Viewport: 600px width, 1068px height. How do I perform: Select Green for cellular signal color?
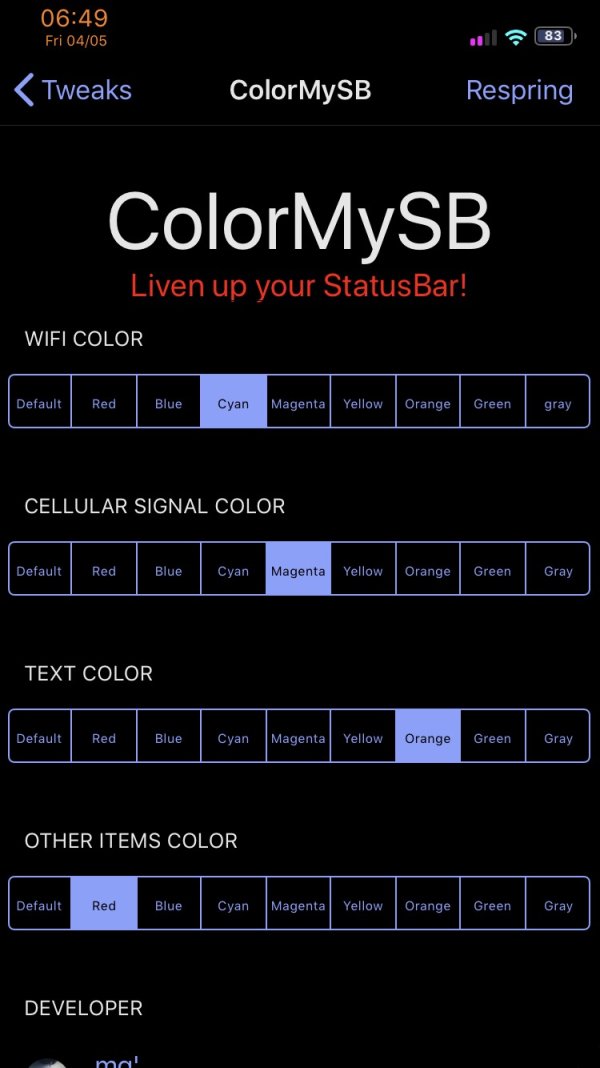tap(492, 571)
